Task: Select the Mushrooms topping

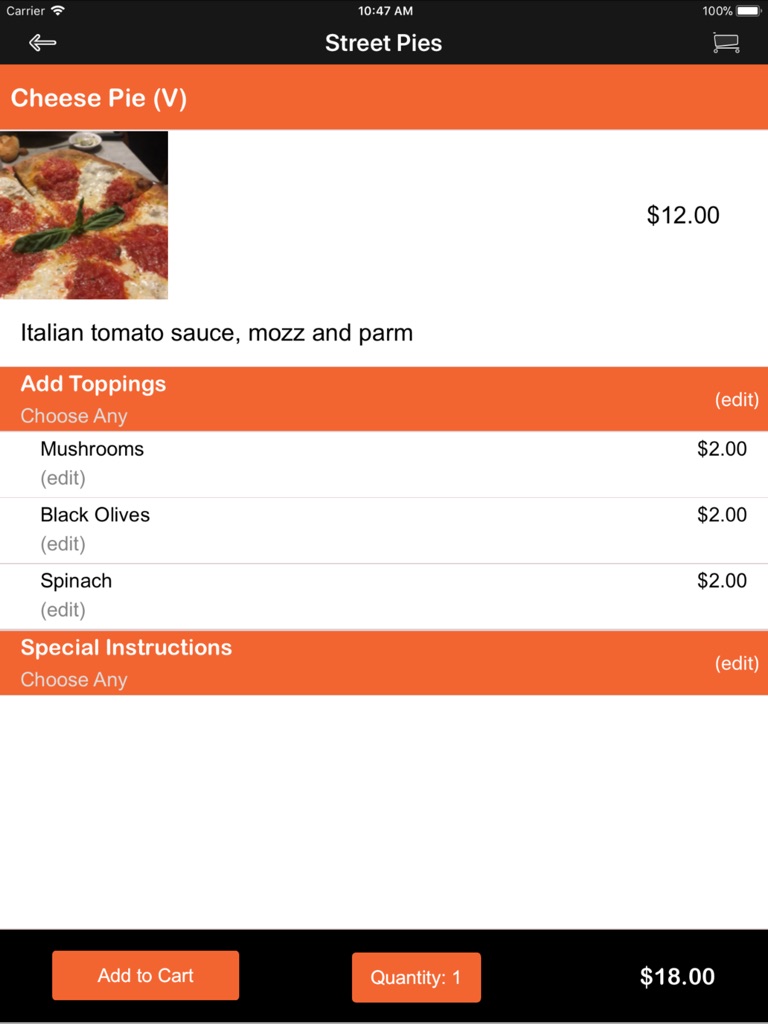Action: (92, 449)
